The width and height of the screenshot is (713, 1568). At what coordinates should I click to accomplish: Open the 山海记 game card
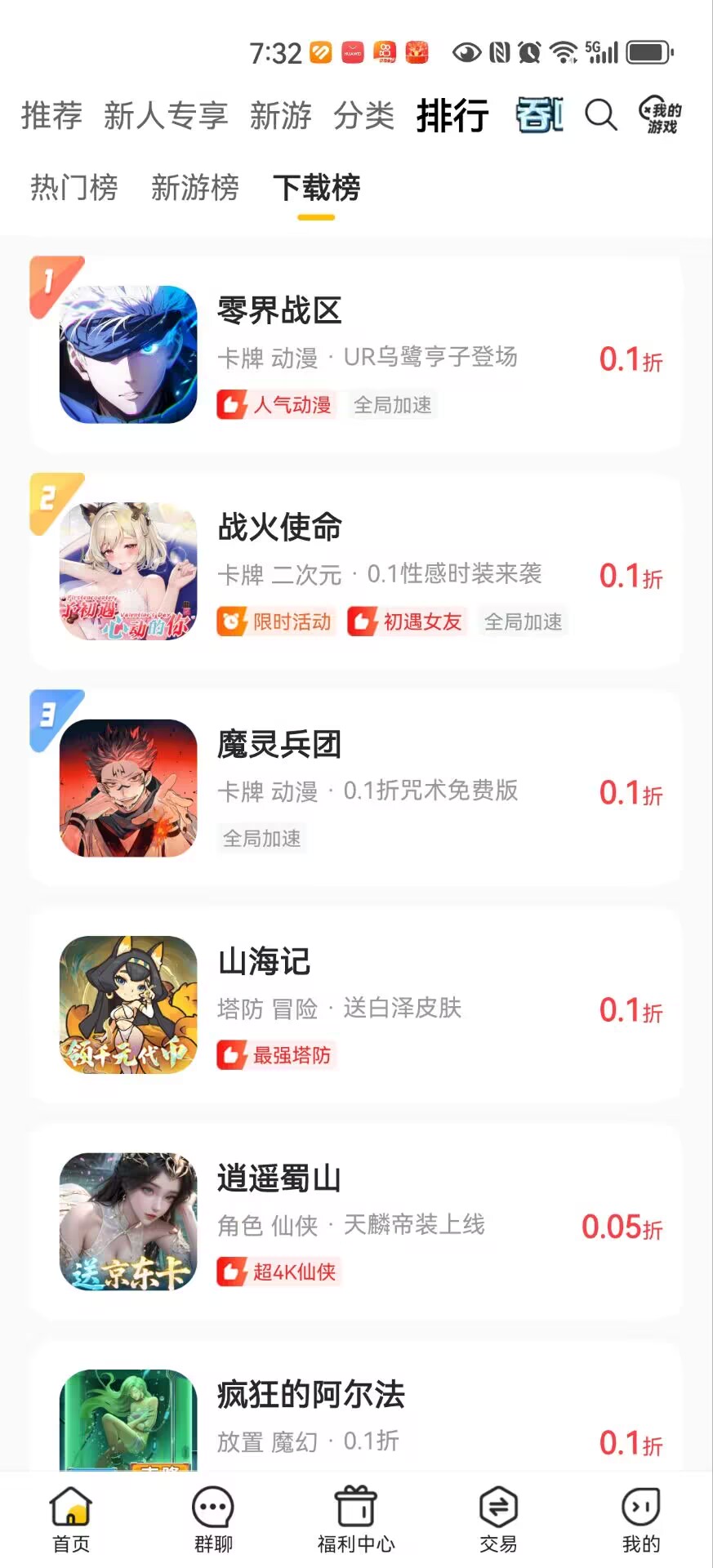click(x=356, y=1005)
